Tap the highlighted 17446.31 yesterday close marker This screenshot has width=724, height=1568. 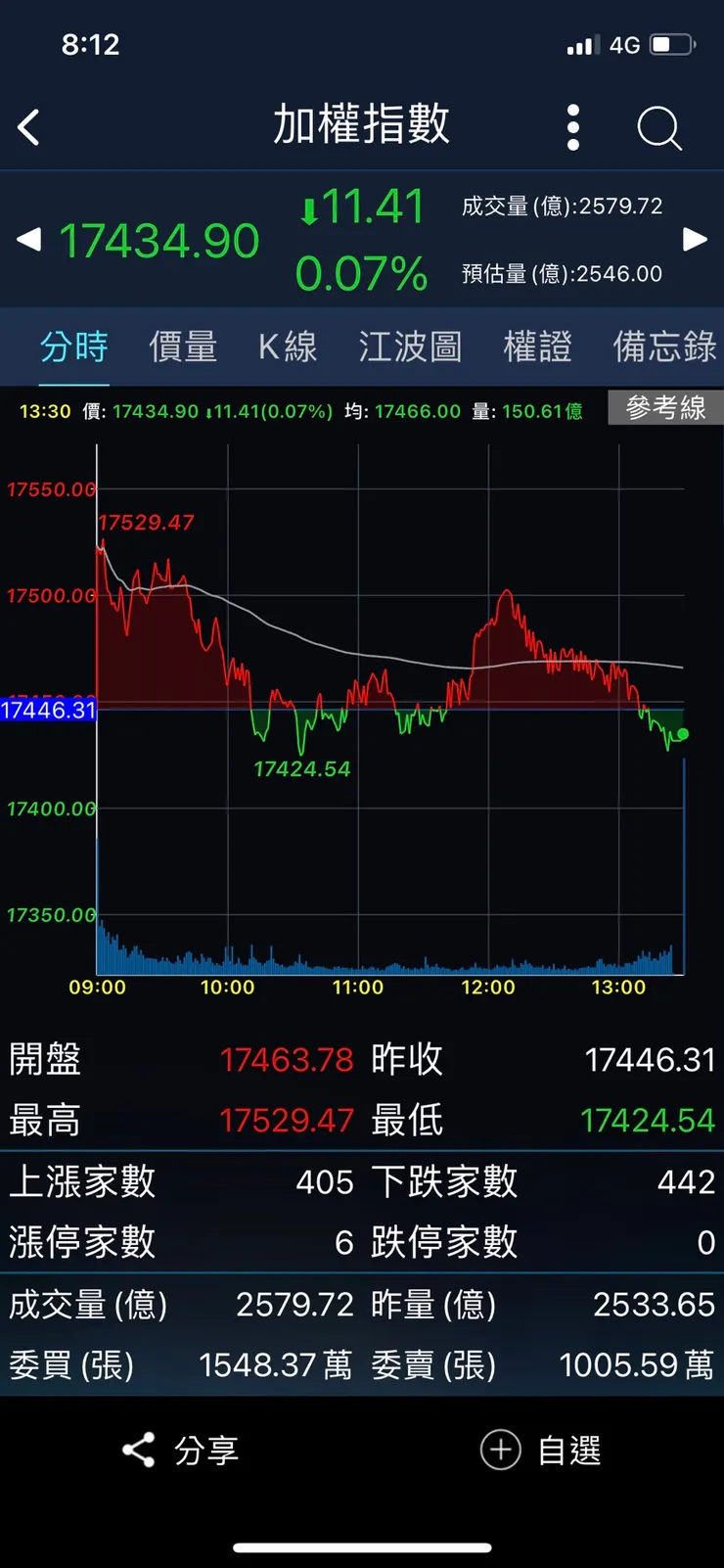click(x=49, y=711)
